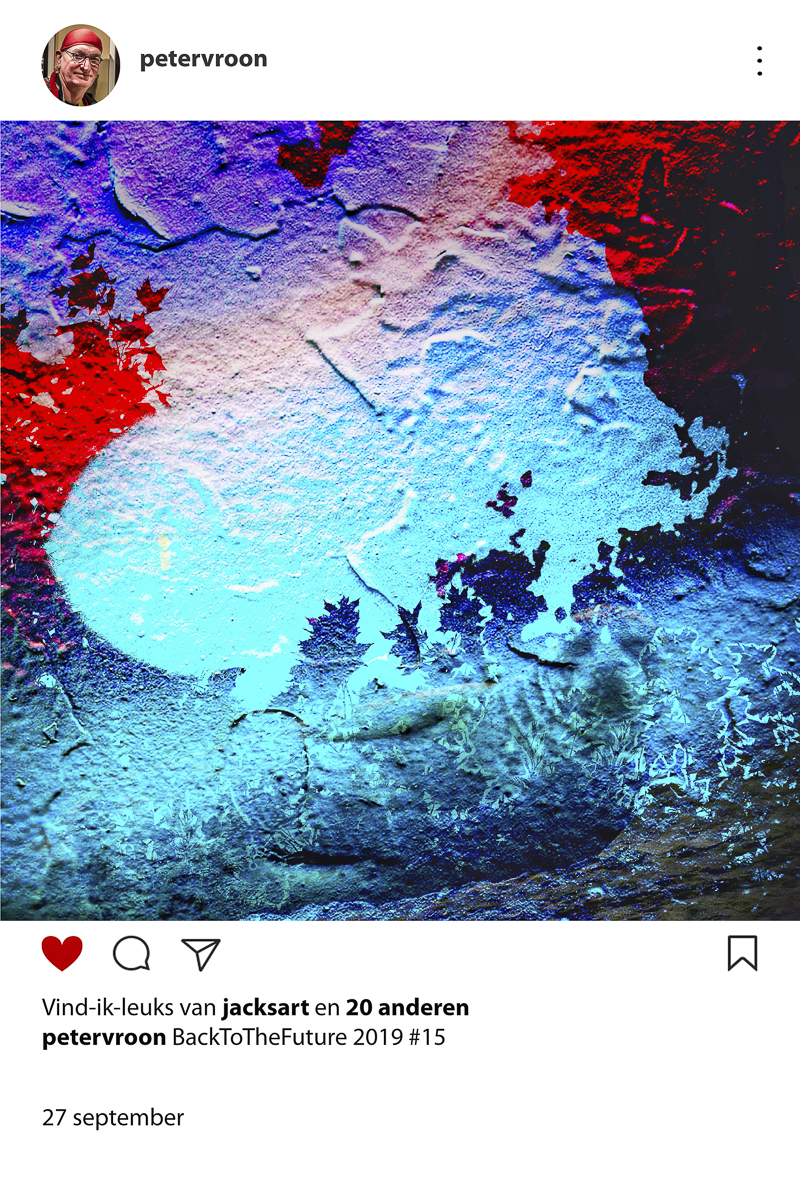The height and width of the screenshot is (1200, 800).
Task: Open the post's three-dot overflow menu
Action: (x=760, y=61)
